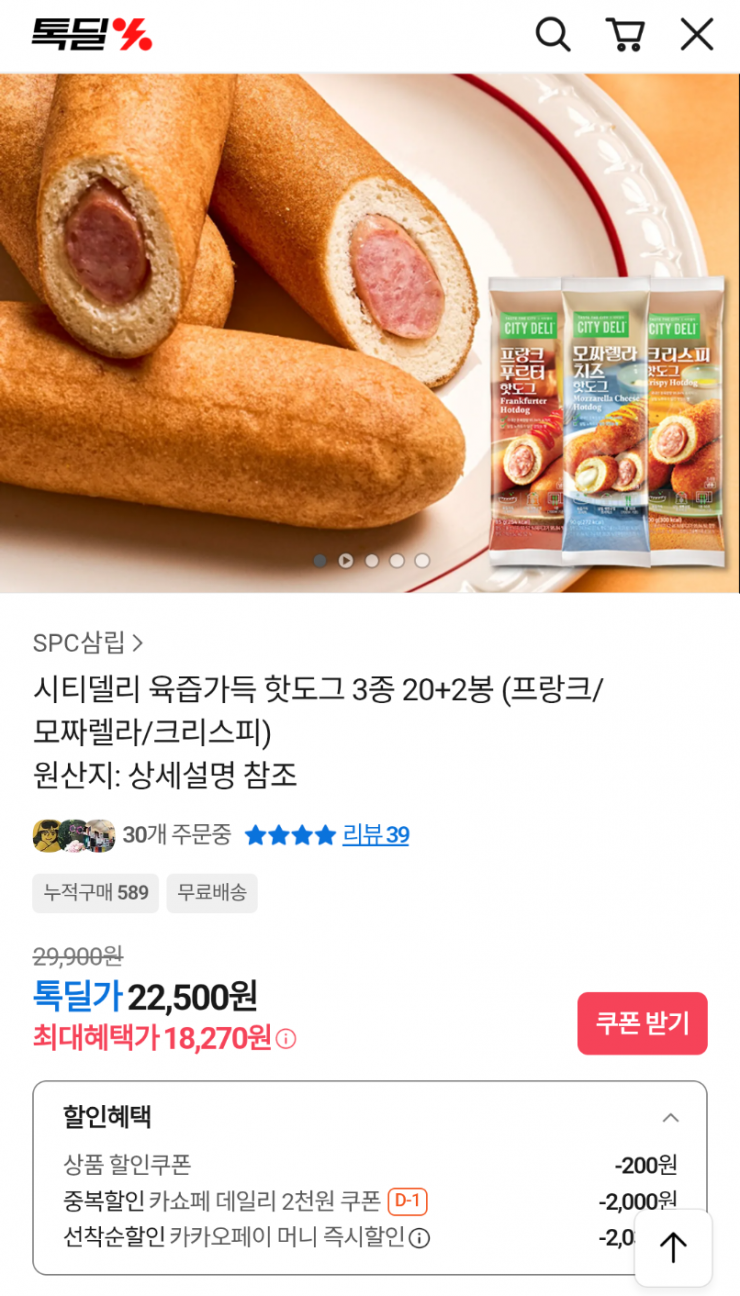Go to the 톡딜 home logo
The image size is (740, 1296).
pyautogui.click(x=91, y=35)
